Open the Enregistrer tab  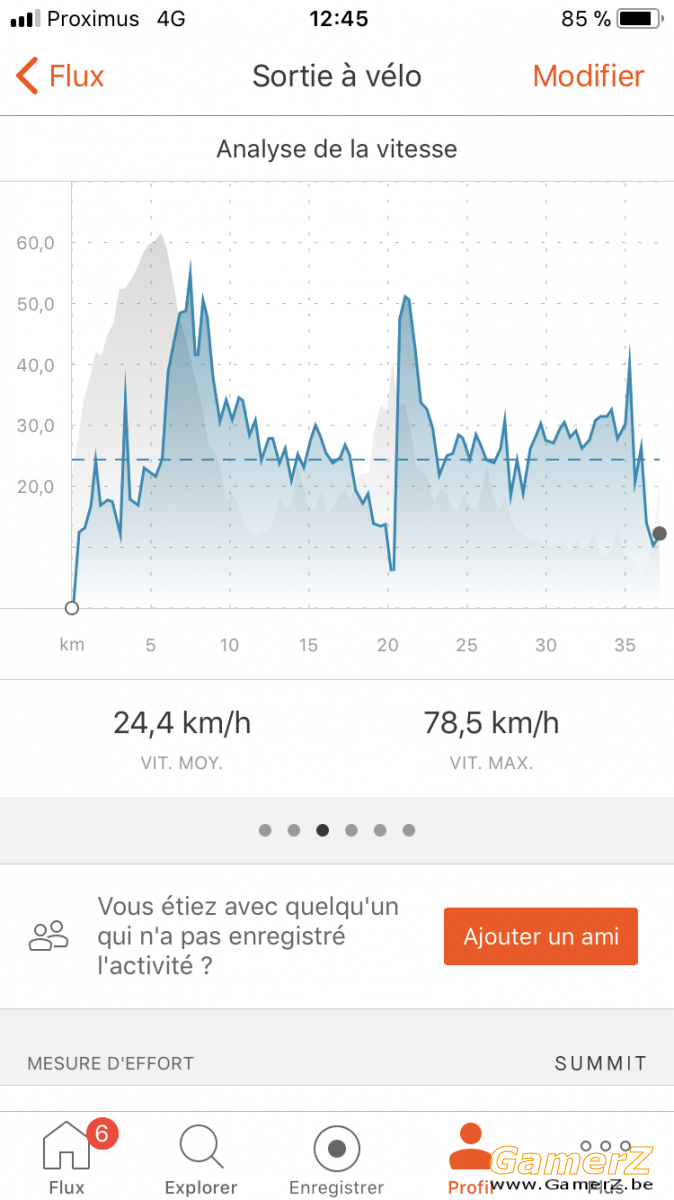click(x=336, y=1158)
